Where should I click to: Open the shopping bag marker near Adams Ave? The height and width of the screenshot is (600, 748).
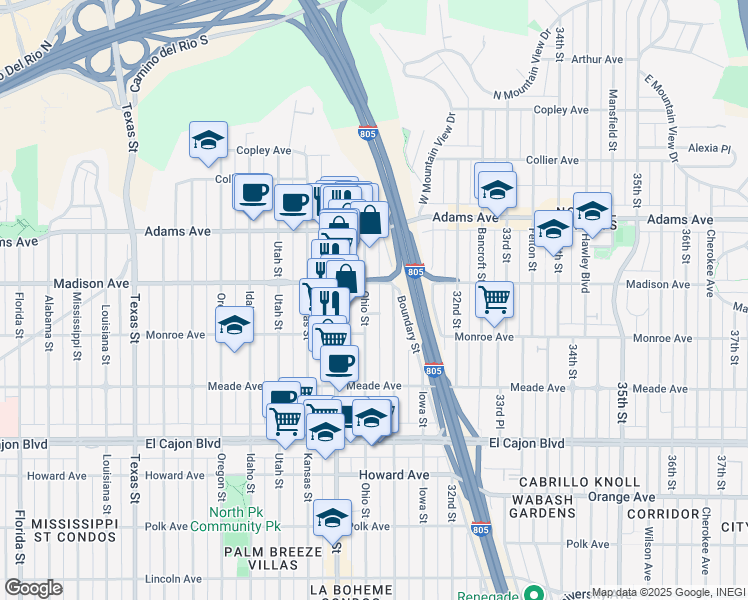coord(370,221)
